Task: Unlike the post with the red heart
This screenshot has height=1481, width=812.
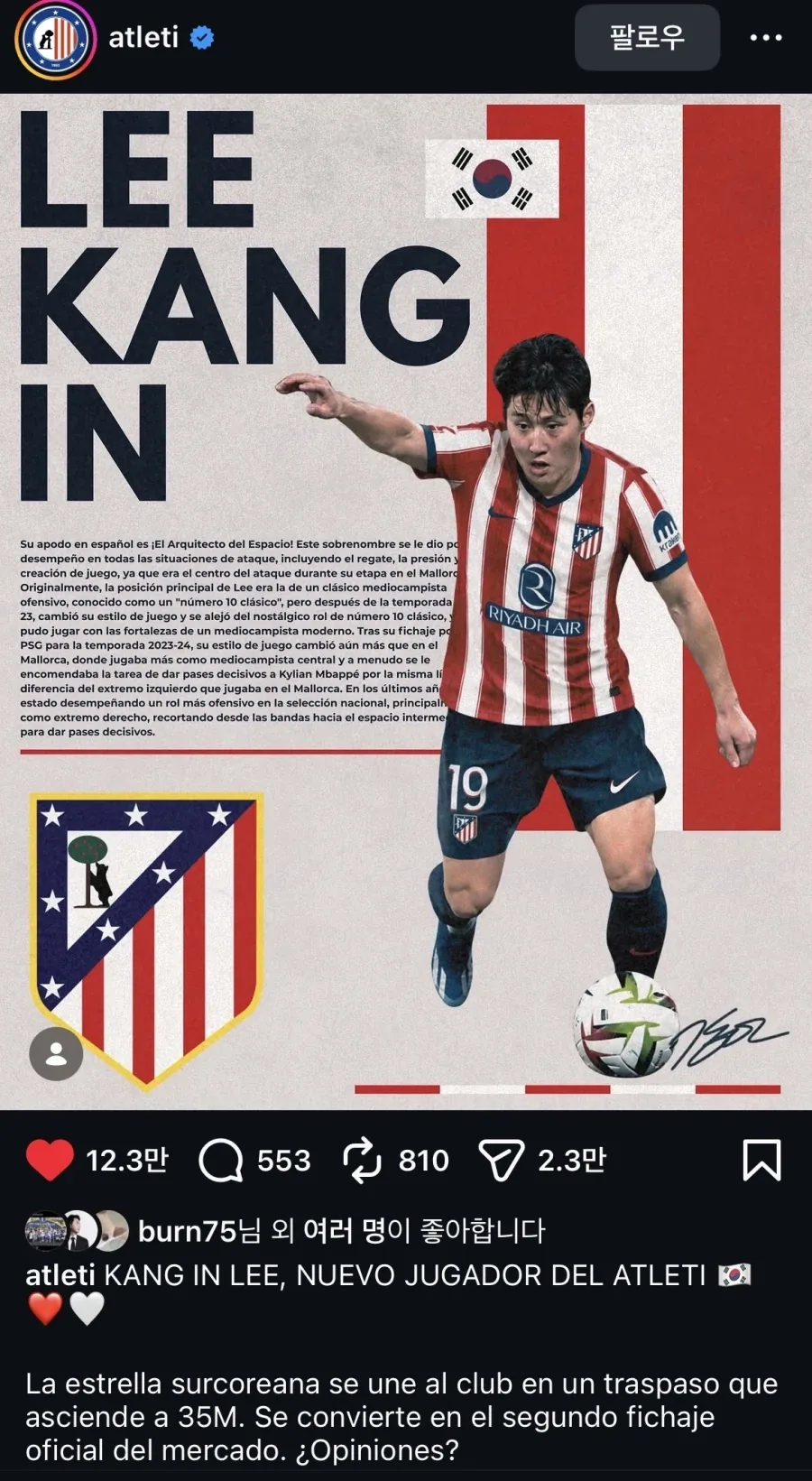Action: click(50, 1160)
